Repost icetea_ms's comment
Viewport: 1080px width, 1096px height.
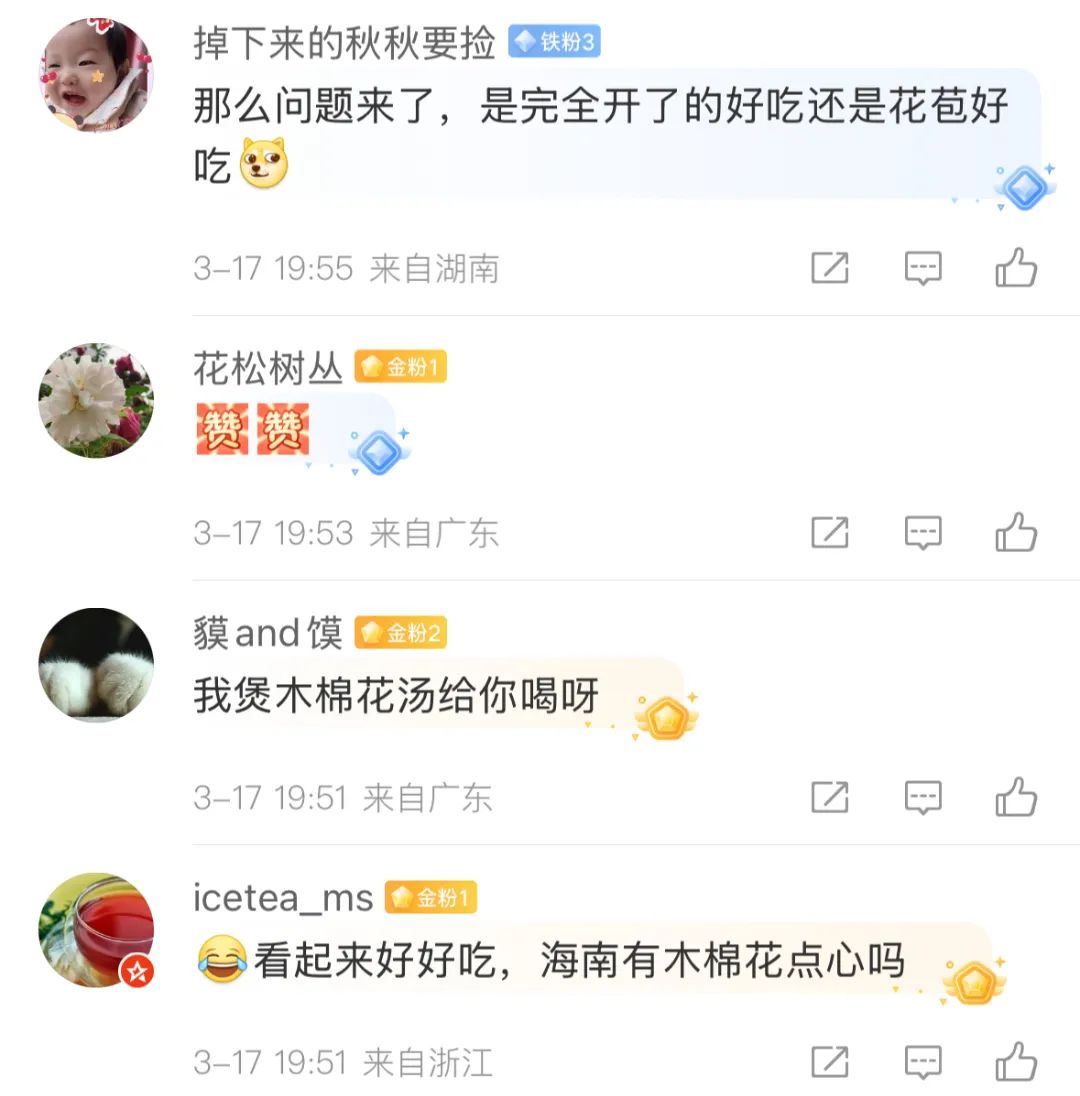(830, 1062)
